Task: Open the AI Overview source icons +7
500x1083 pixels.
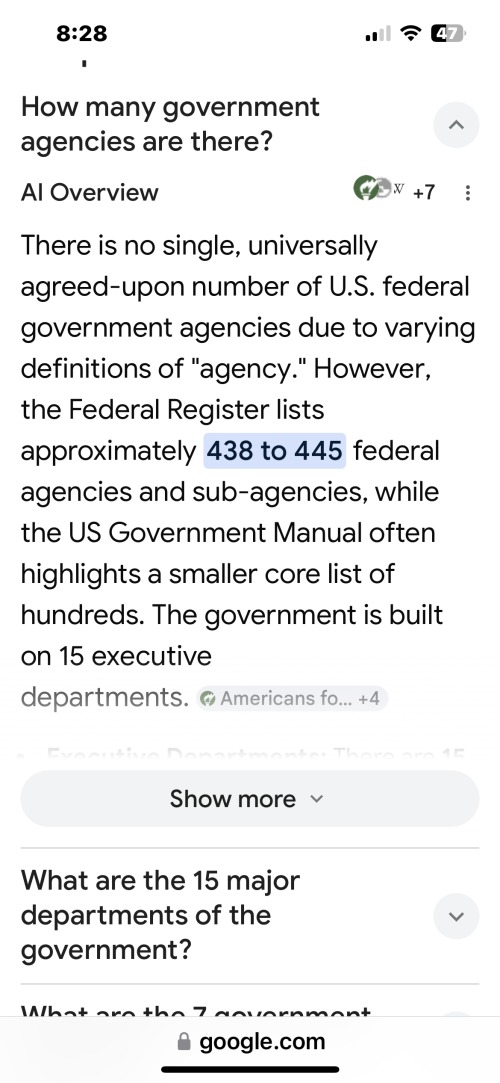Action: 394,191
